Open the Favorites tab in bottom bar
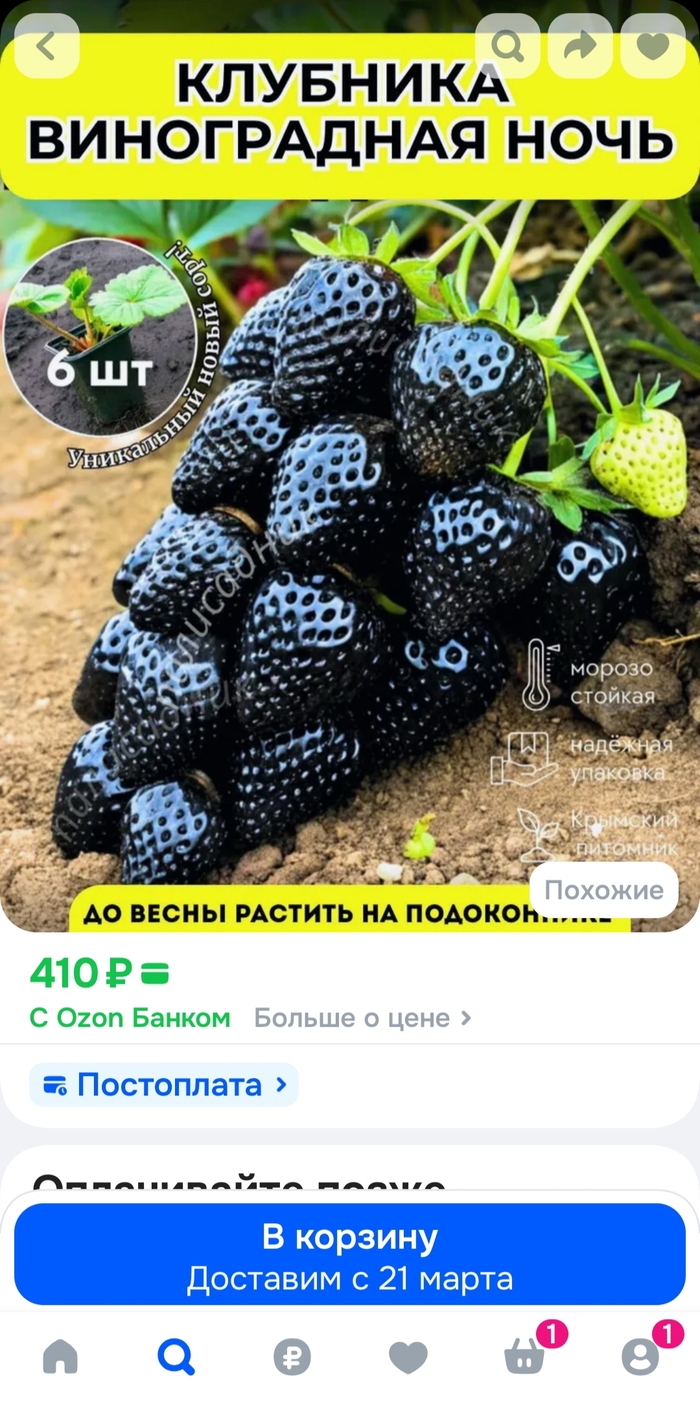This screenshot has width=700, height=1406. (x=408, y=1357)
